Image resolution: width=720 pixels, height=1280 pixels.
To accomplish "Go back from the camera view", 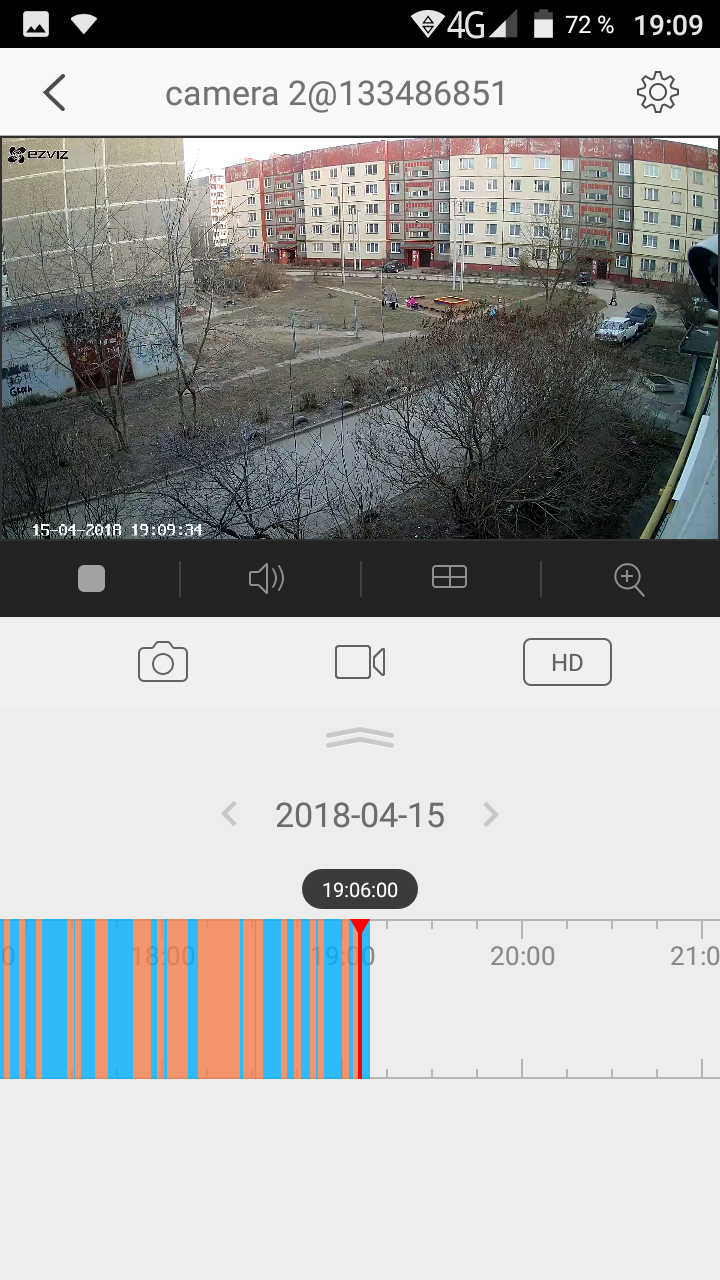I will (x=55, y=93).
